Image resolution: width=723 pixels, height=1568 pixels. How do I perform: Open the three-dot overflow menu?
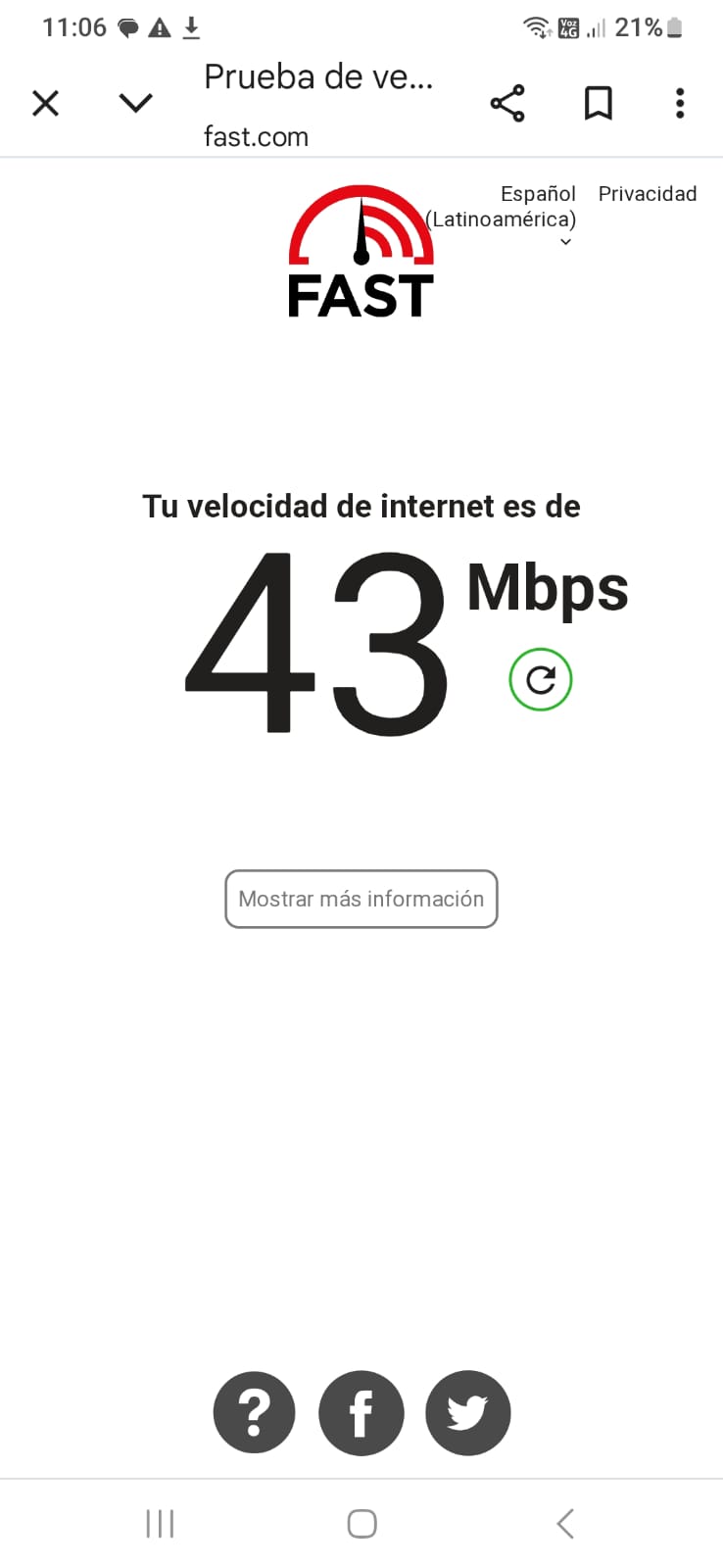pos(680,103)
